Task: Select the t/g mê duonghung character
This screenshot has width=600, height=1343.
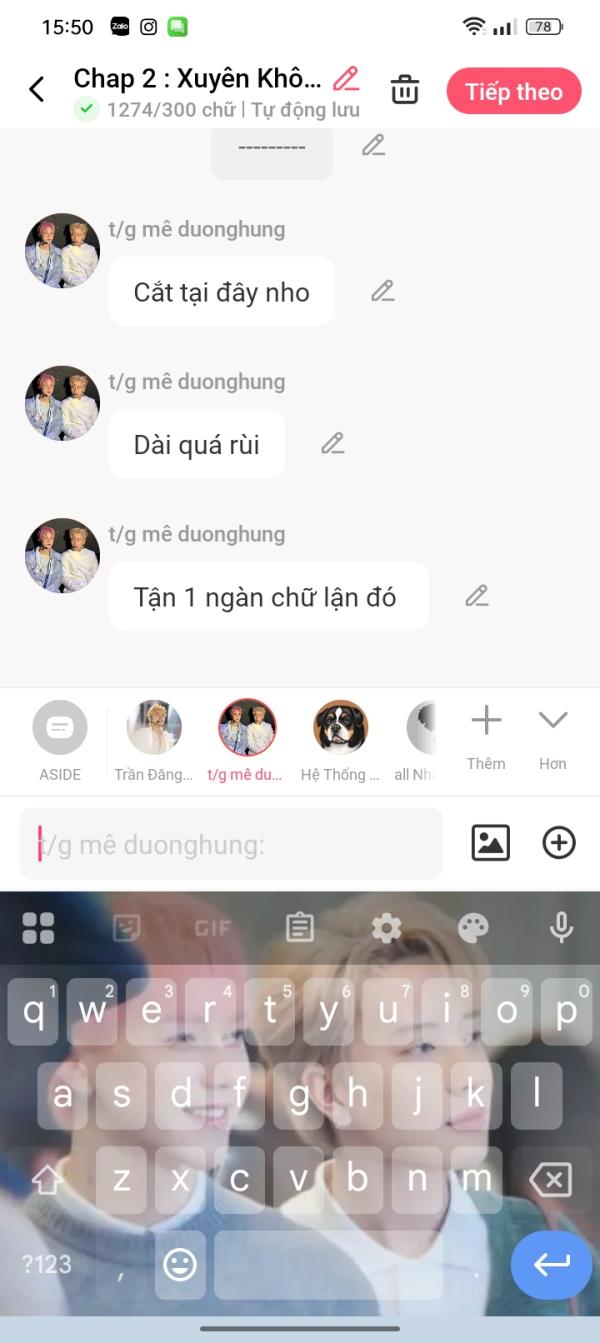Action: [247, 728]
